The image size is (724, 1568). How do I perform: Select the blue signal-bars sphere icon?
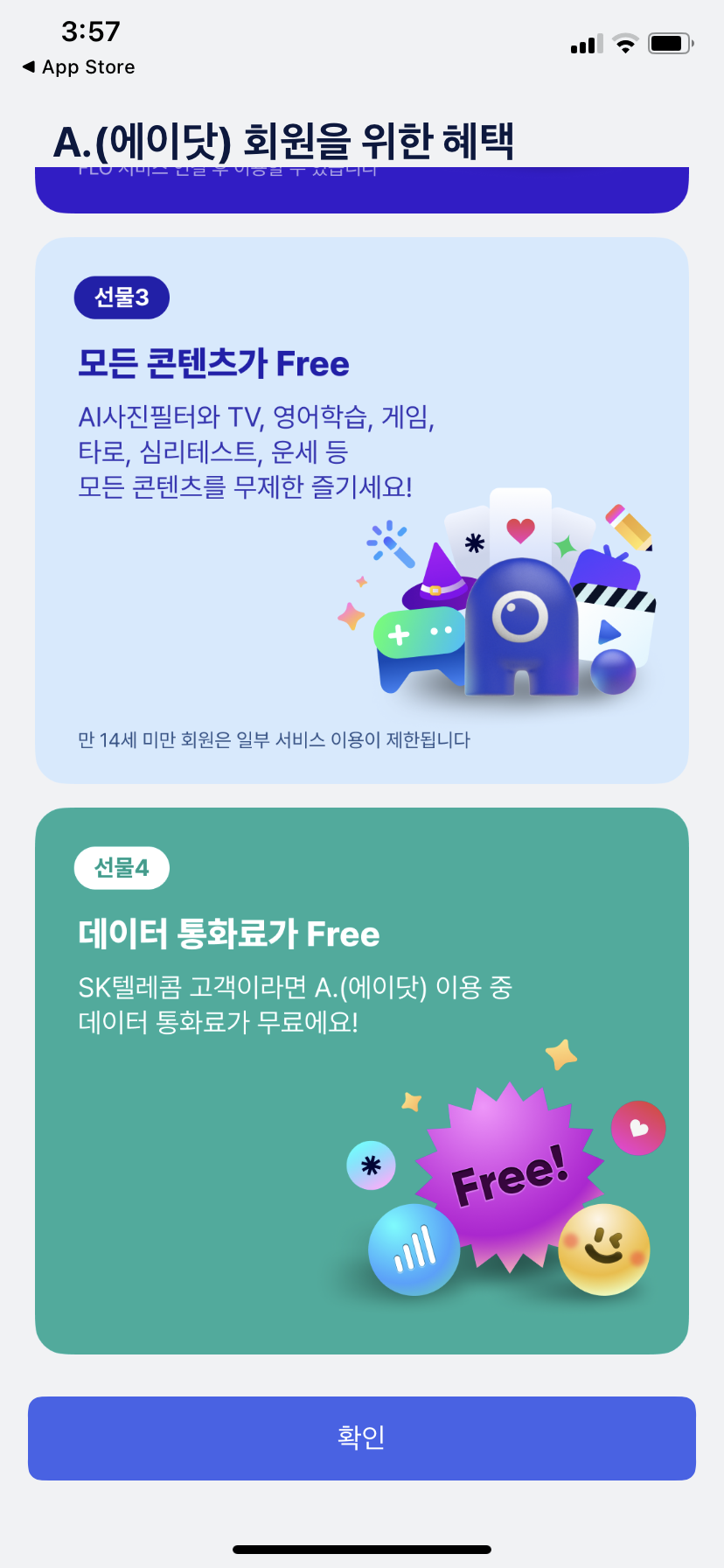pyautogui.click(x=415, y=1251)
